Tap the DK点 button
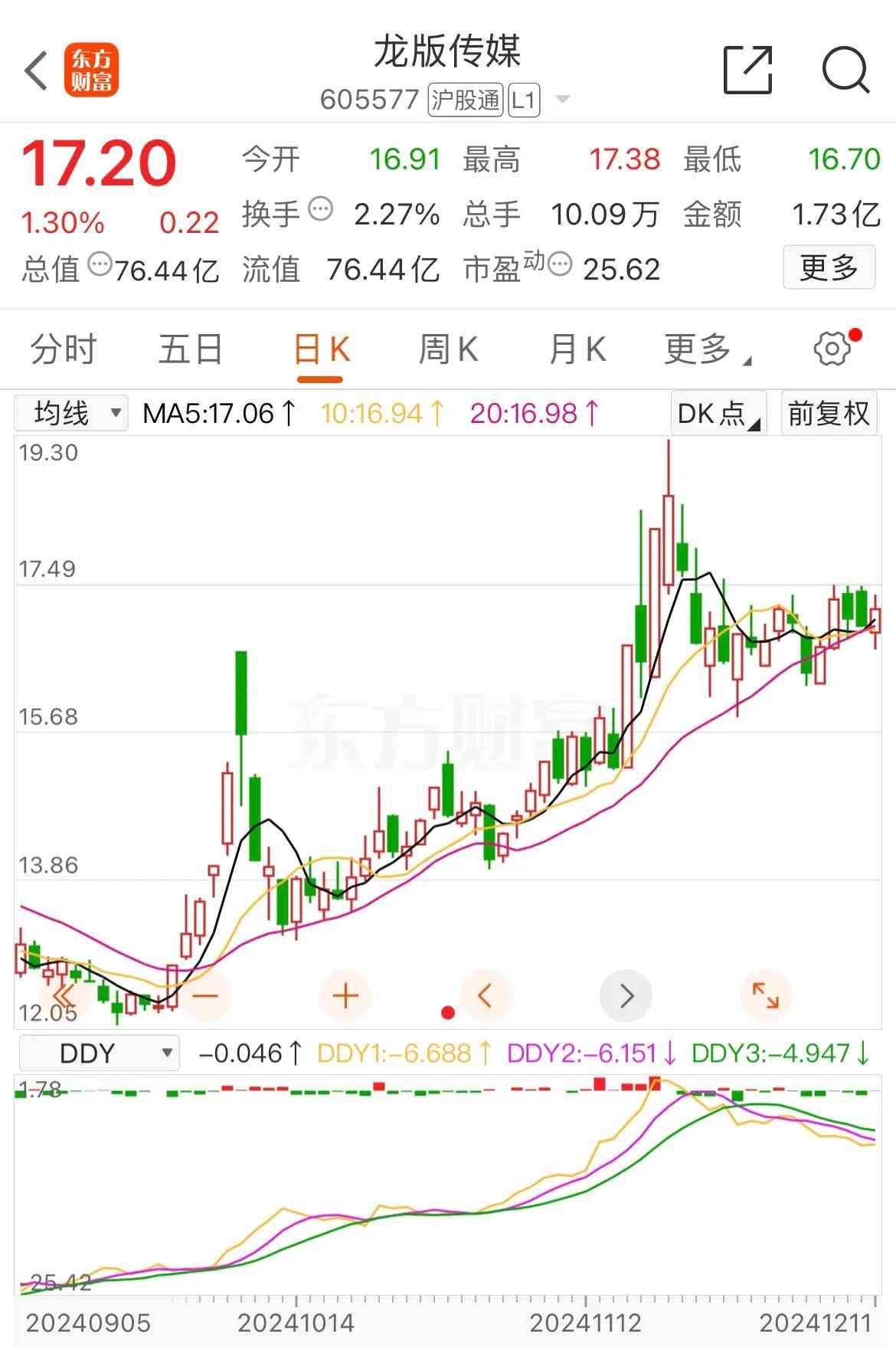 (718, 414)
